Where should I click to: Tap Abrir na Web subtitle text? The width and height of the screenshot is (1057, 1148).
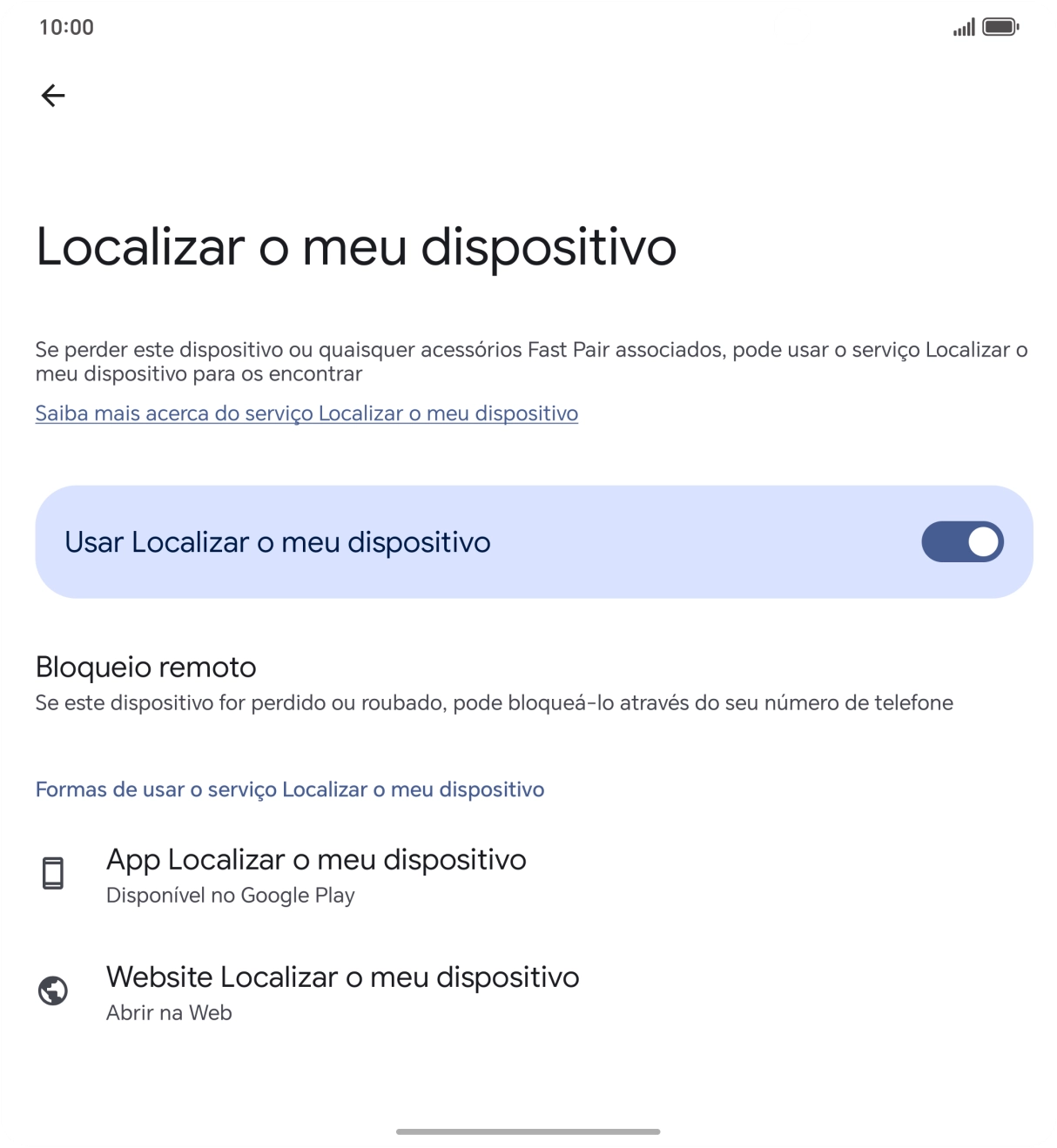(x=169, y=1012)
